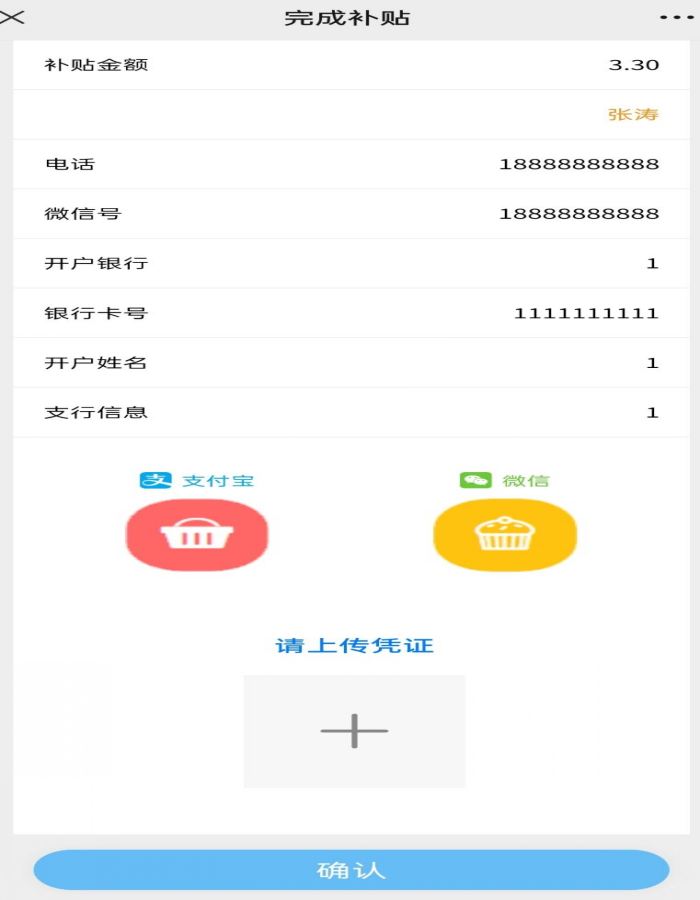This screenshot has height=900, width=700.
Task: Choose the 微信 payment option
Action: tap(505, 534)
